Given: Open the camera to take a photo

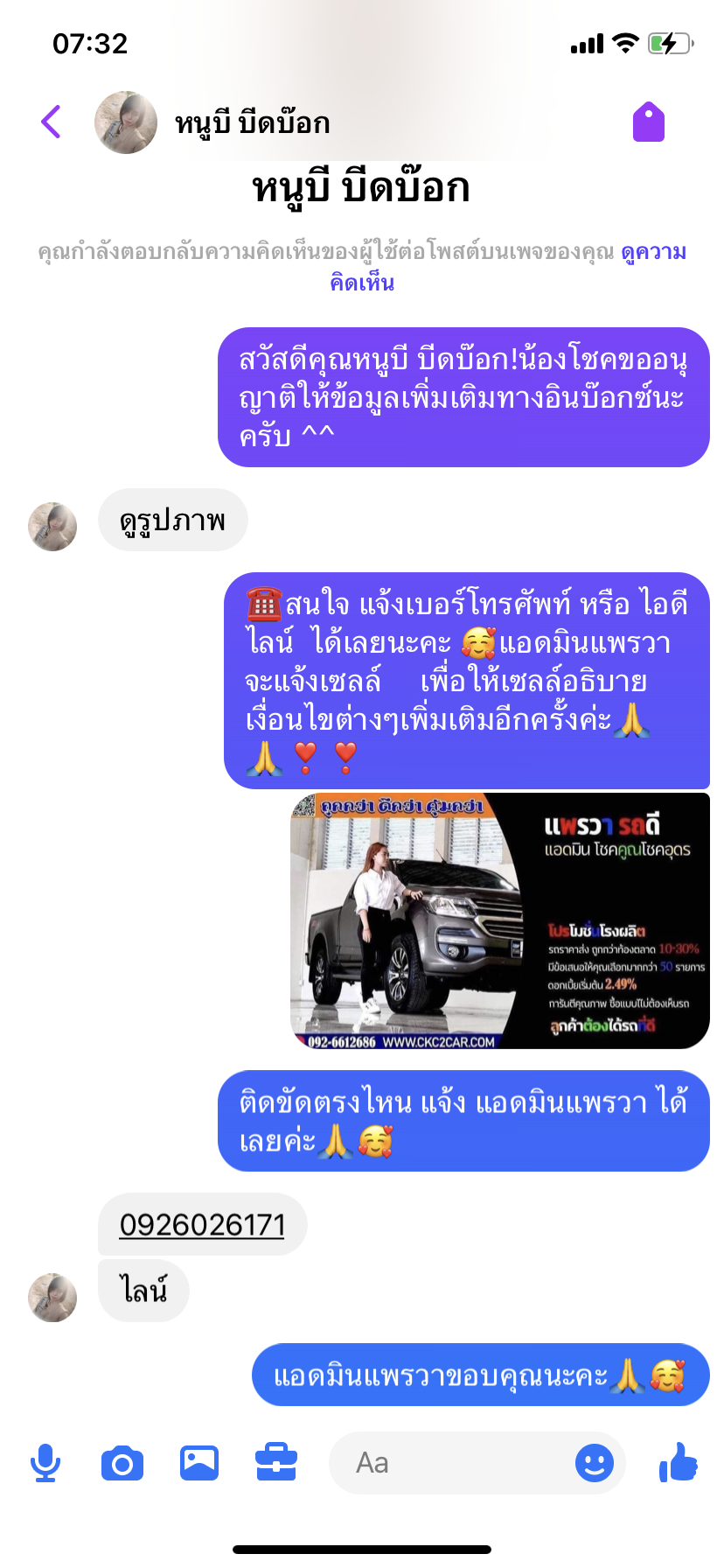Looking at the screenshot, I should (x=122, y=1462).
